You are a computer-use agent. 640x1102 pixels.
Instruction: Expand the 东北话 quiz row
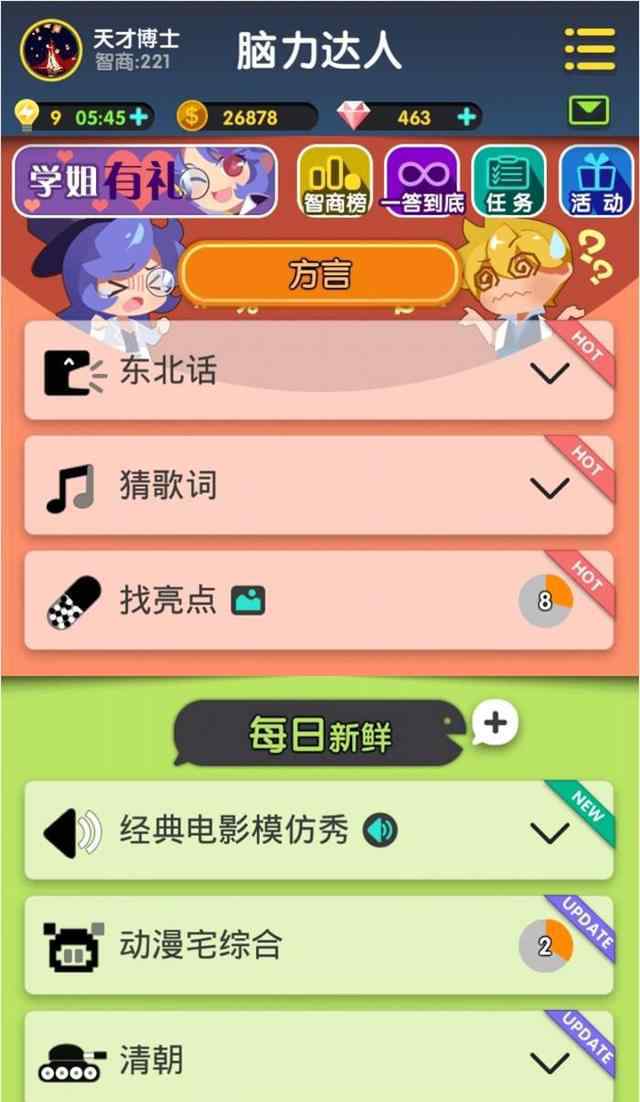tap(319, 370)
